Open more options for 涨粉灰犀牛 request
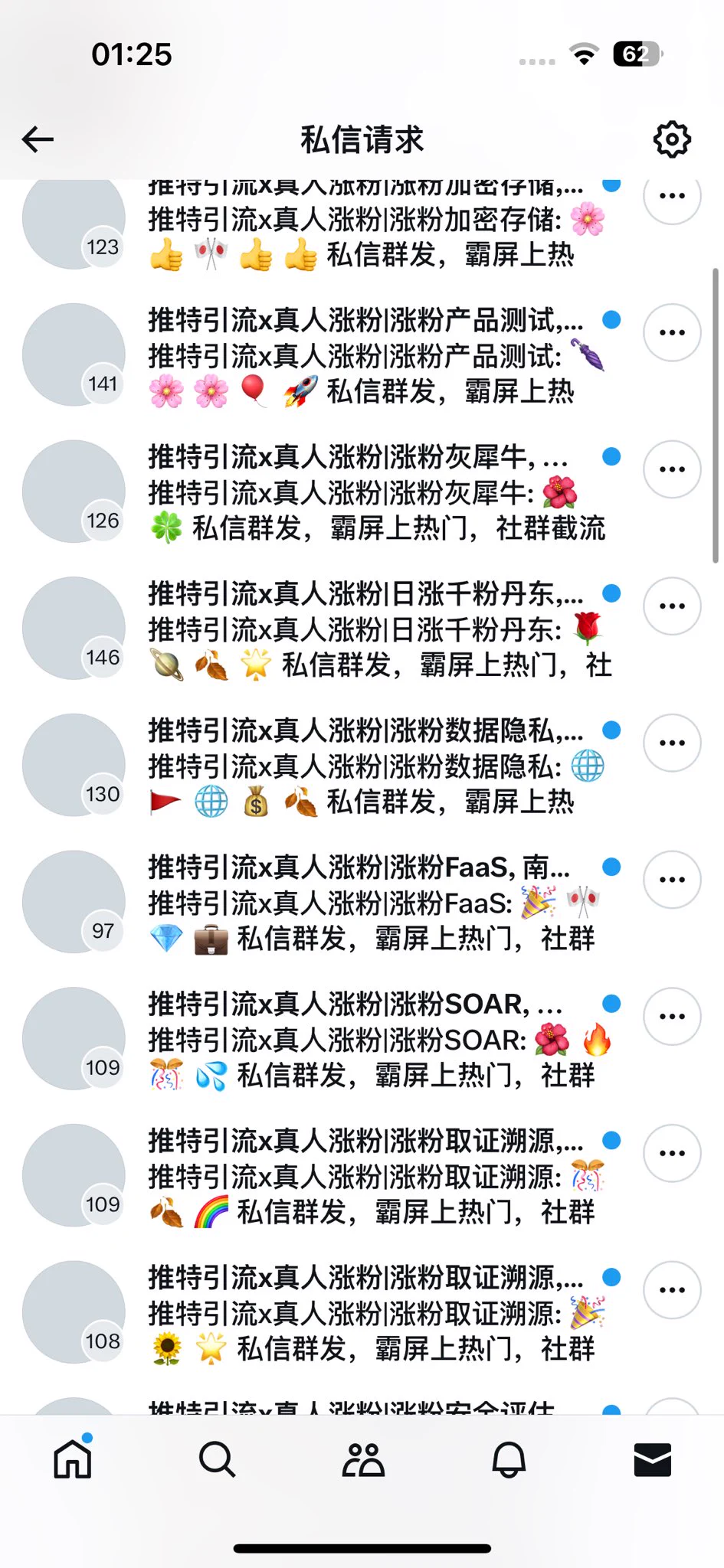724x1568 pixels. pos(672,469)
